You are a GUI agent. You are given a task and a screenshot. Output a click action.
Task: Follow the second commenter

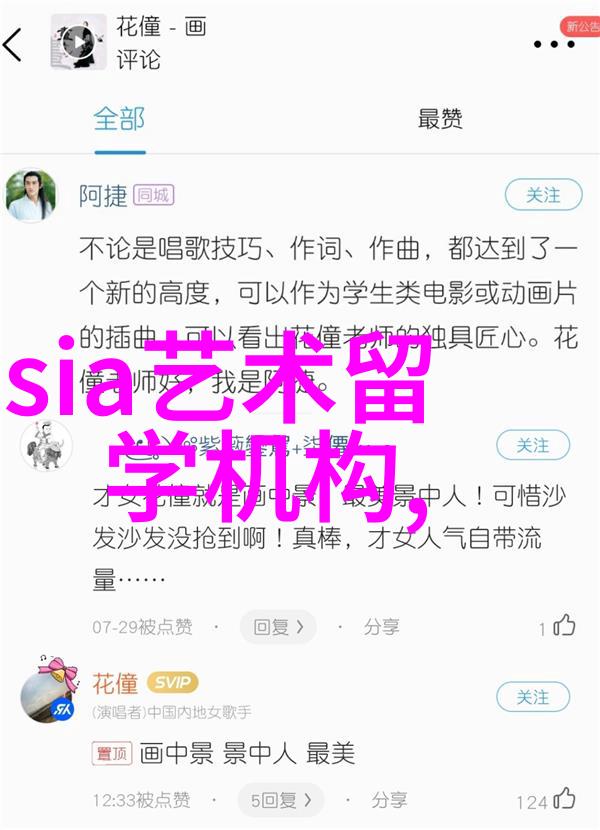[x=533, y=446]
